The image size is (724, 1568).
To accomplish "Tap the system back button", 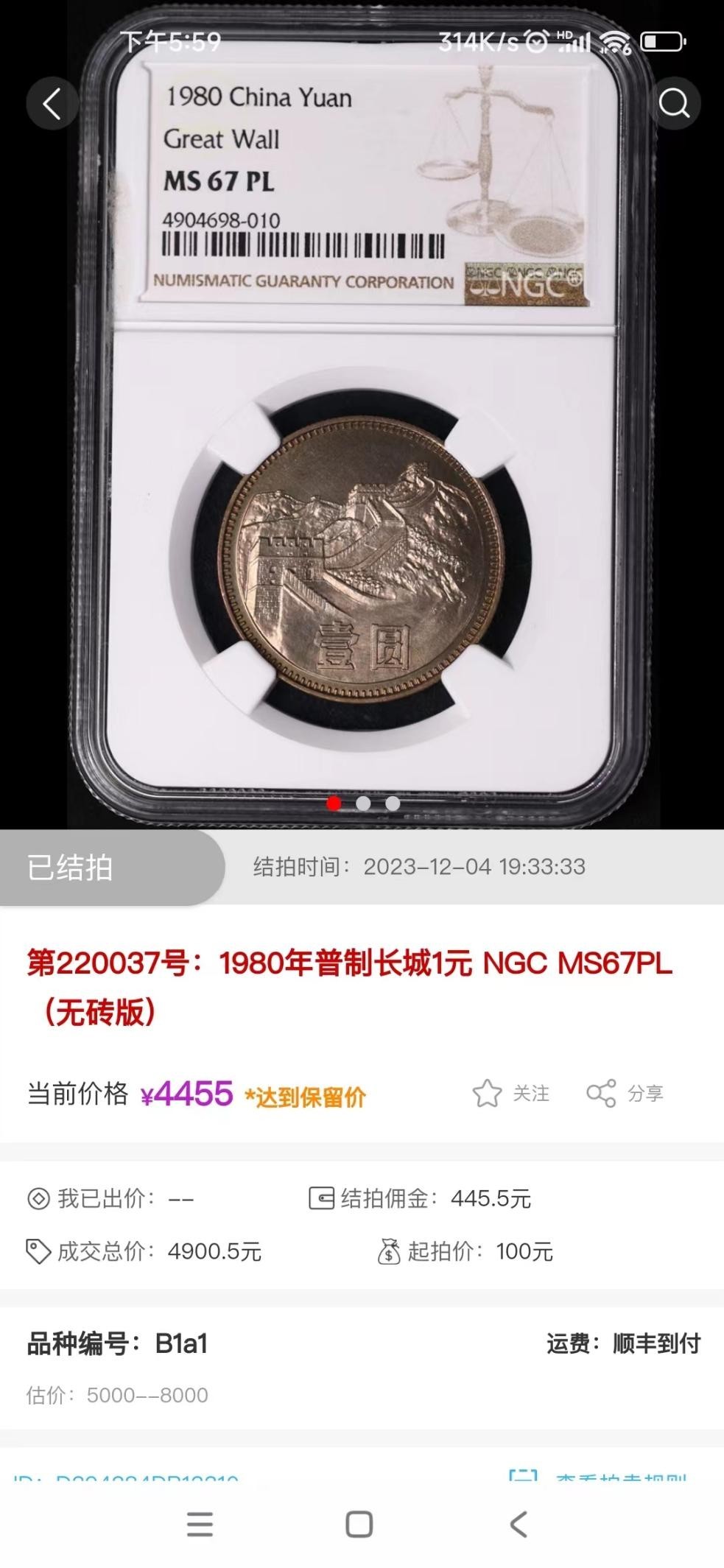I will [x=519, y=1525].
